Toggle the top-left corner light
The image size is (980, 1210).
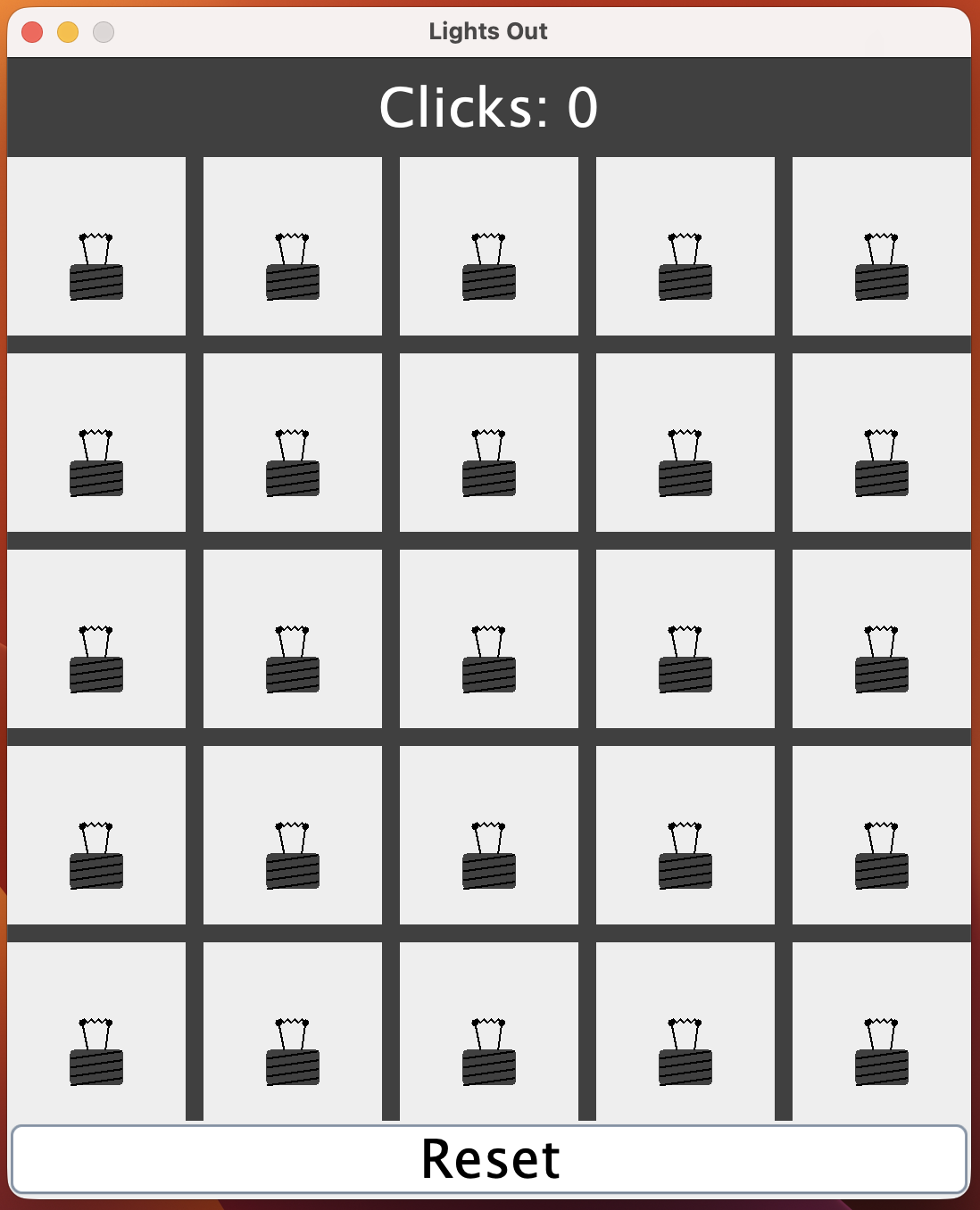click(x=96, y=246)
